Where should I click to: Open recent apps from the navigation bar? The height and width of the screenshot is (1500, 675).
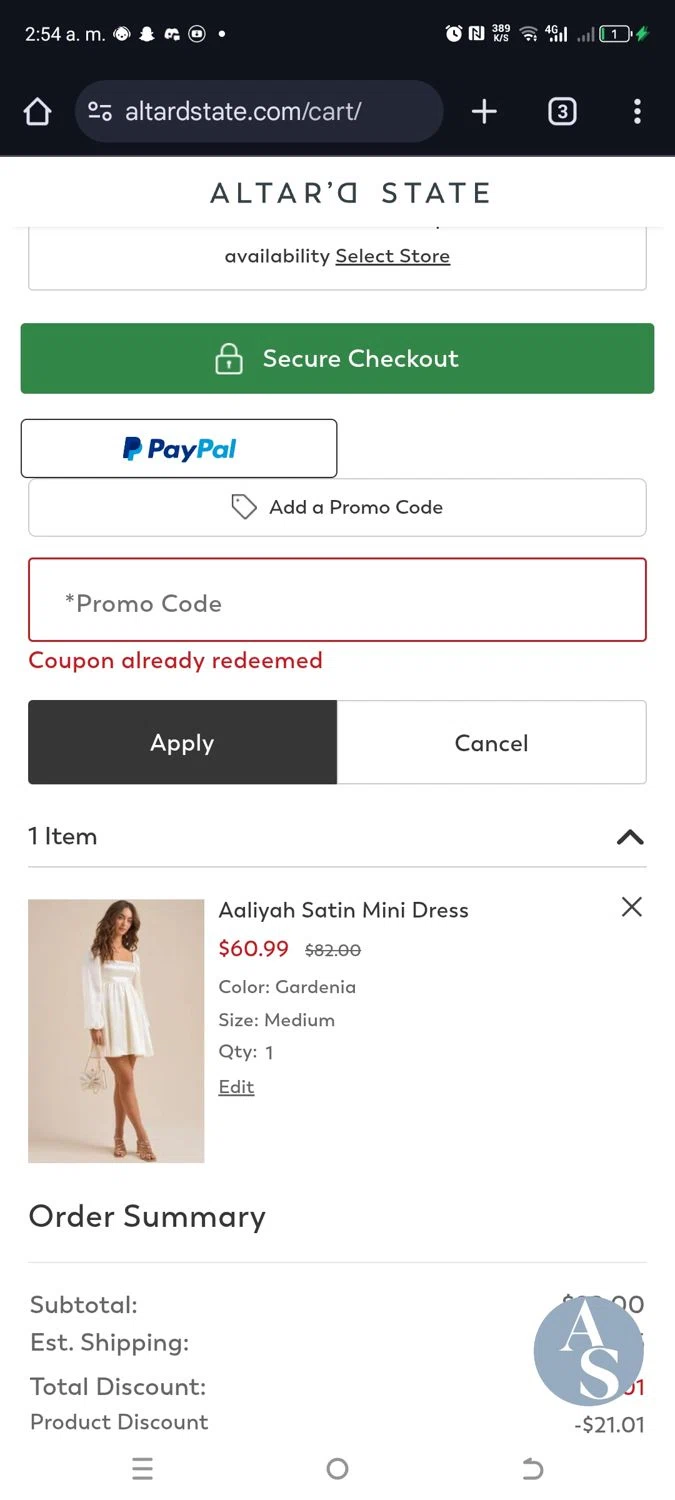(x=142, y=1468)
